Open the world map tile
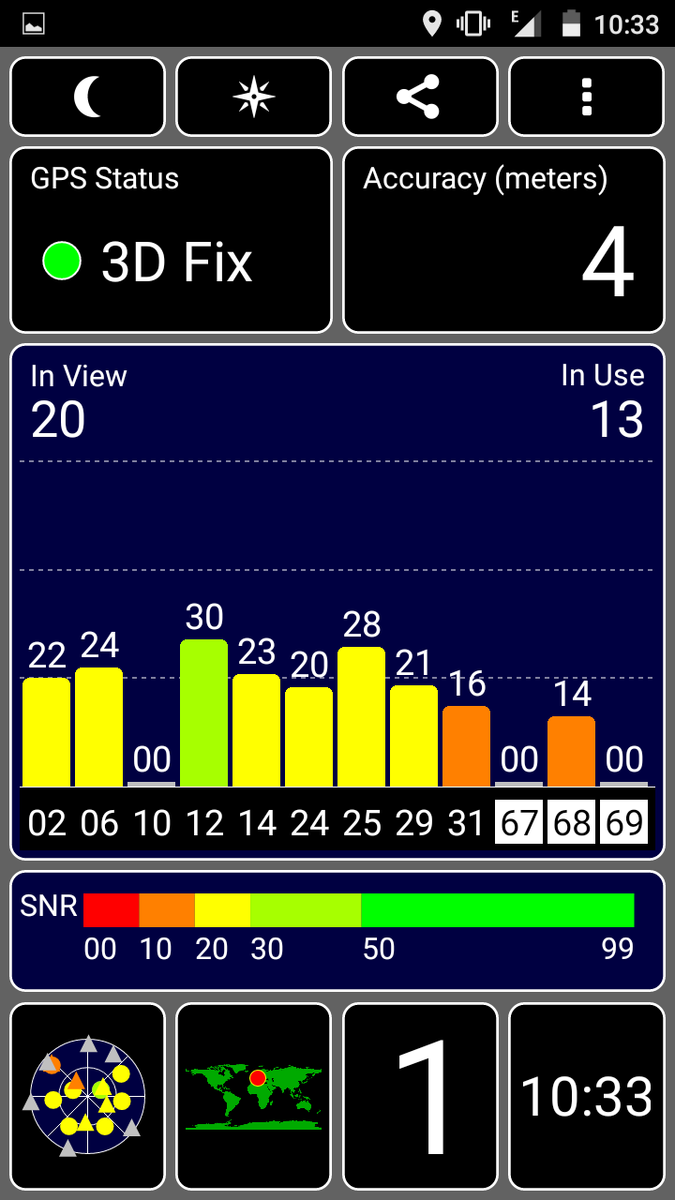 tap(253, 1097)
